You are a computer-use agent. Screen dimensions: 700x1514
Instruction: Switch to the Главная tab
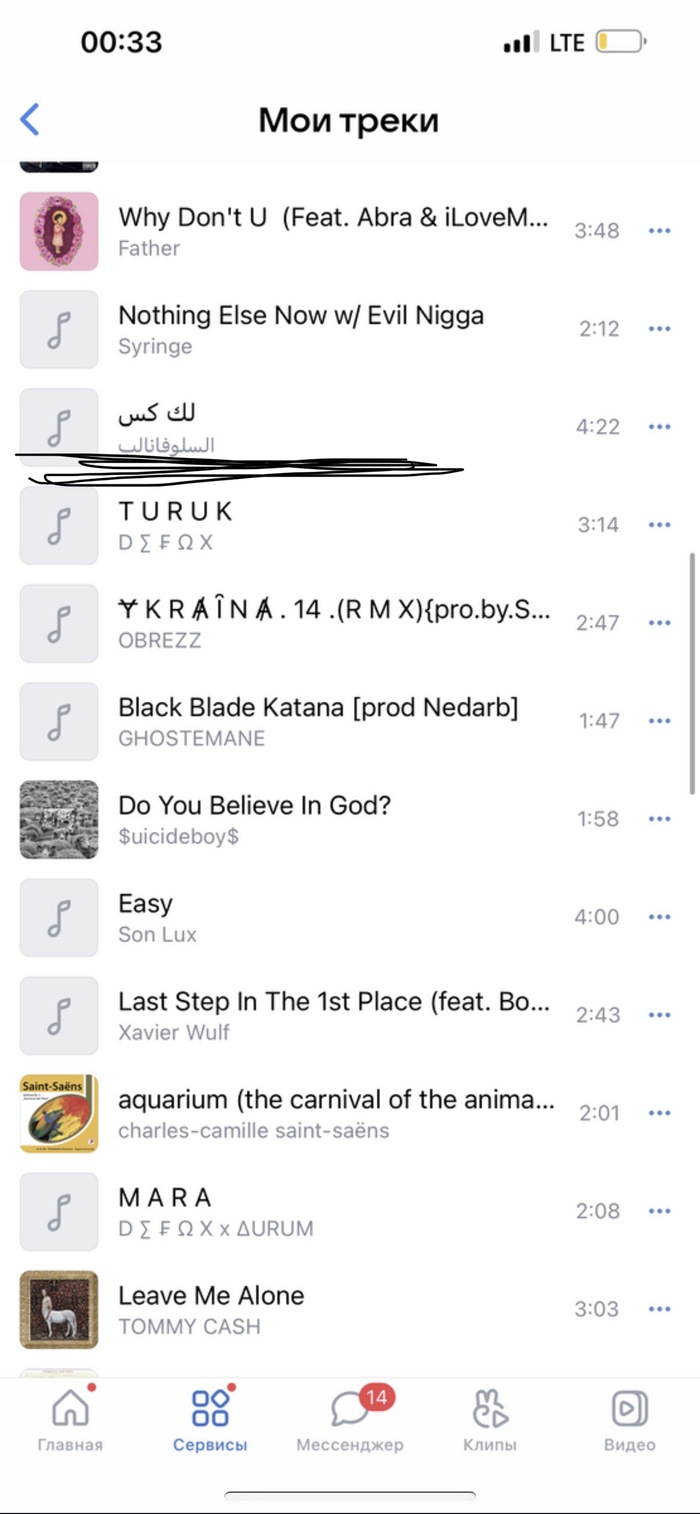(70, 1420)
